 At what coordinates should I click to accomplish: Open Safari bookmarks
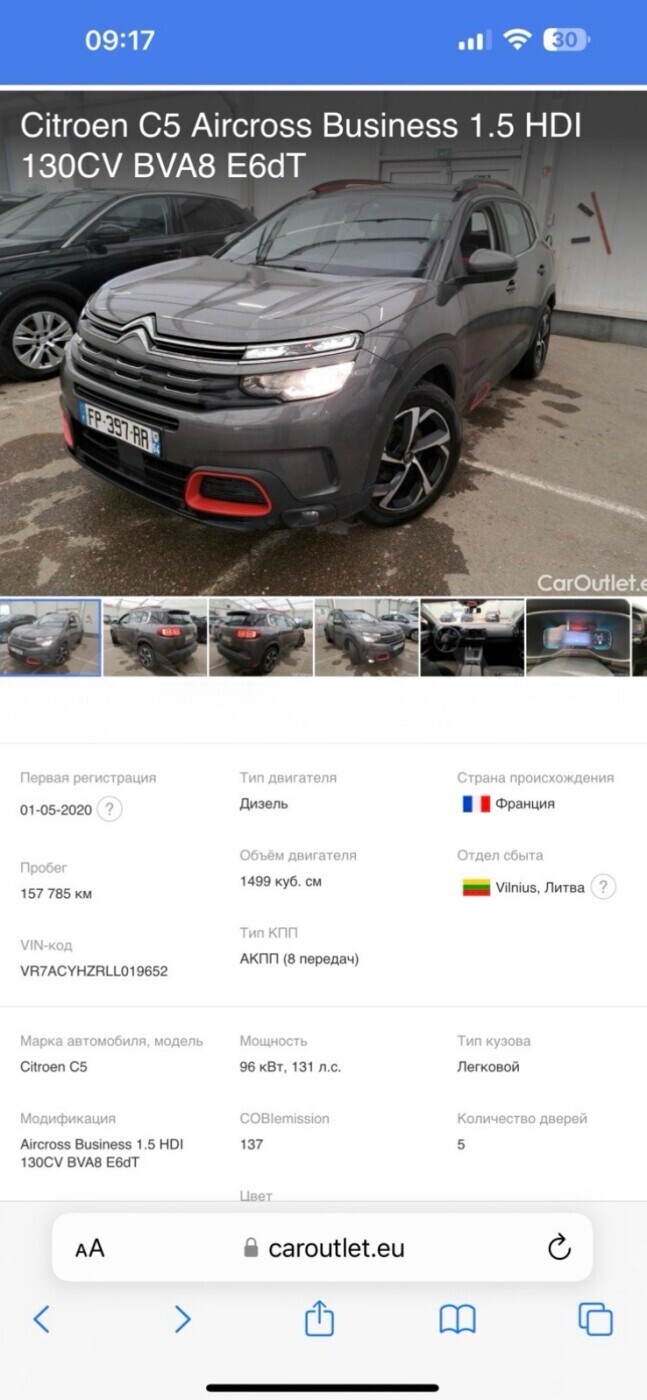coord(457,1320)
